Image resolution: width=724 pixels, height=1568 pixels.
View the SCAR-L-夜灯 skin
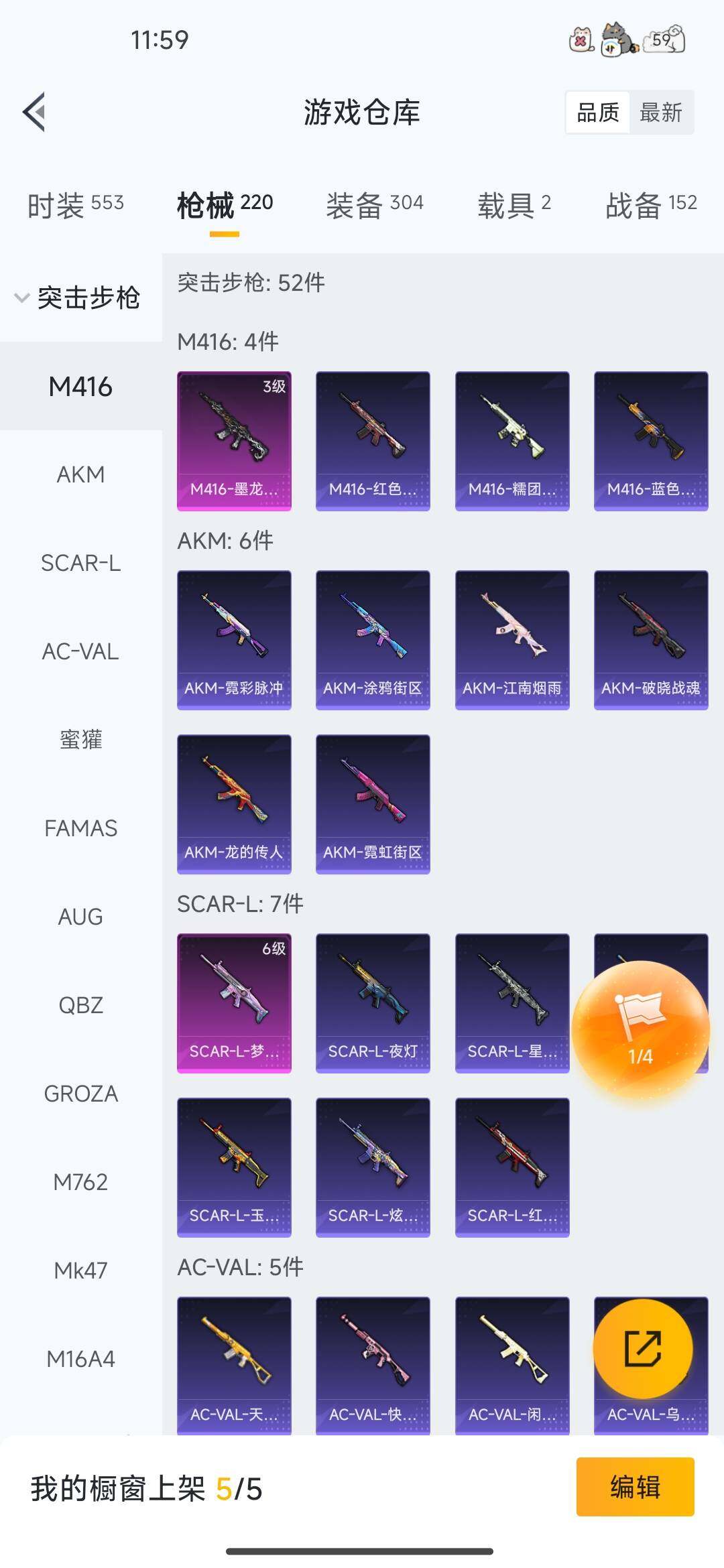point(373,1003)
